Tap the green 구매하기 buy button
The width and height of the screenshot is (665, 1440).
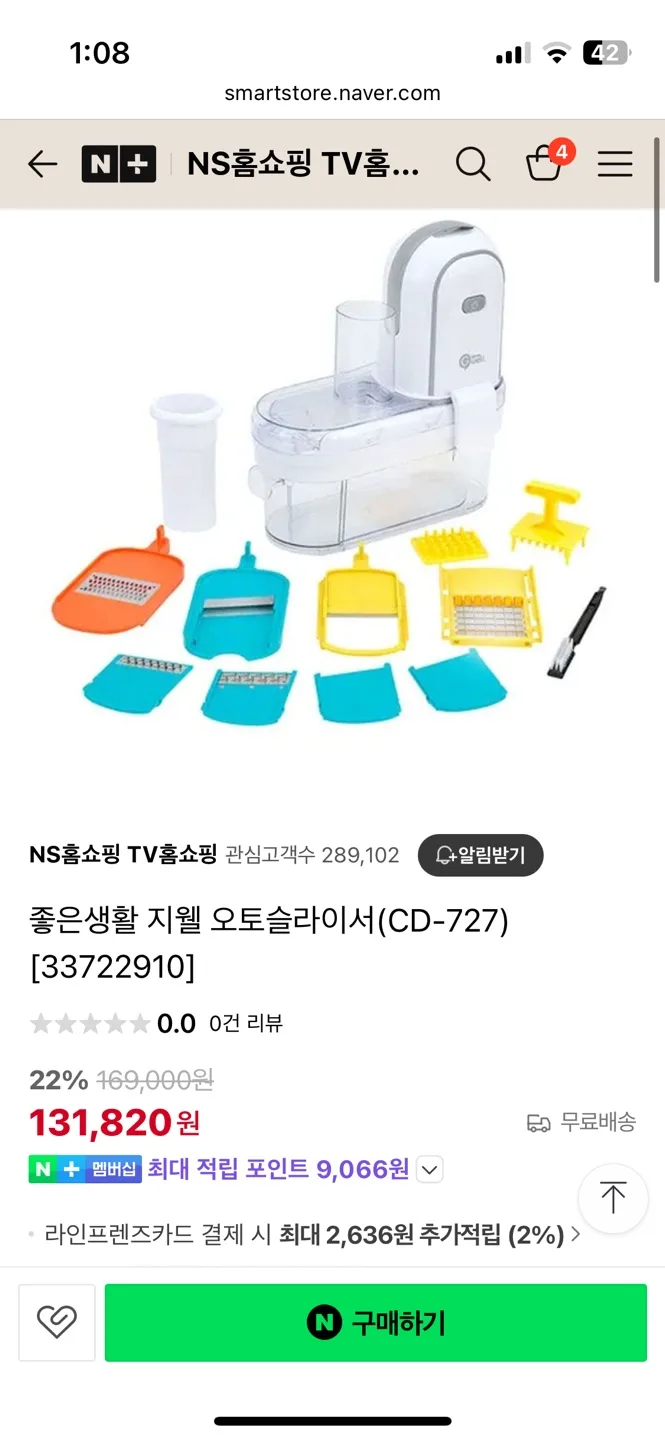click(x=376, y=1323)
